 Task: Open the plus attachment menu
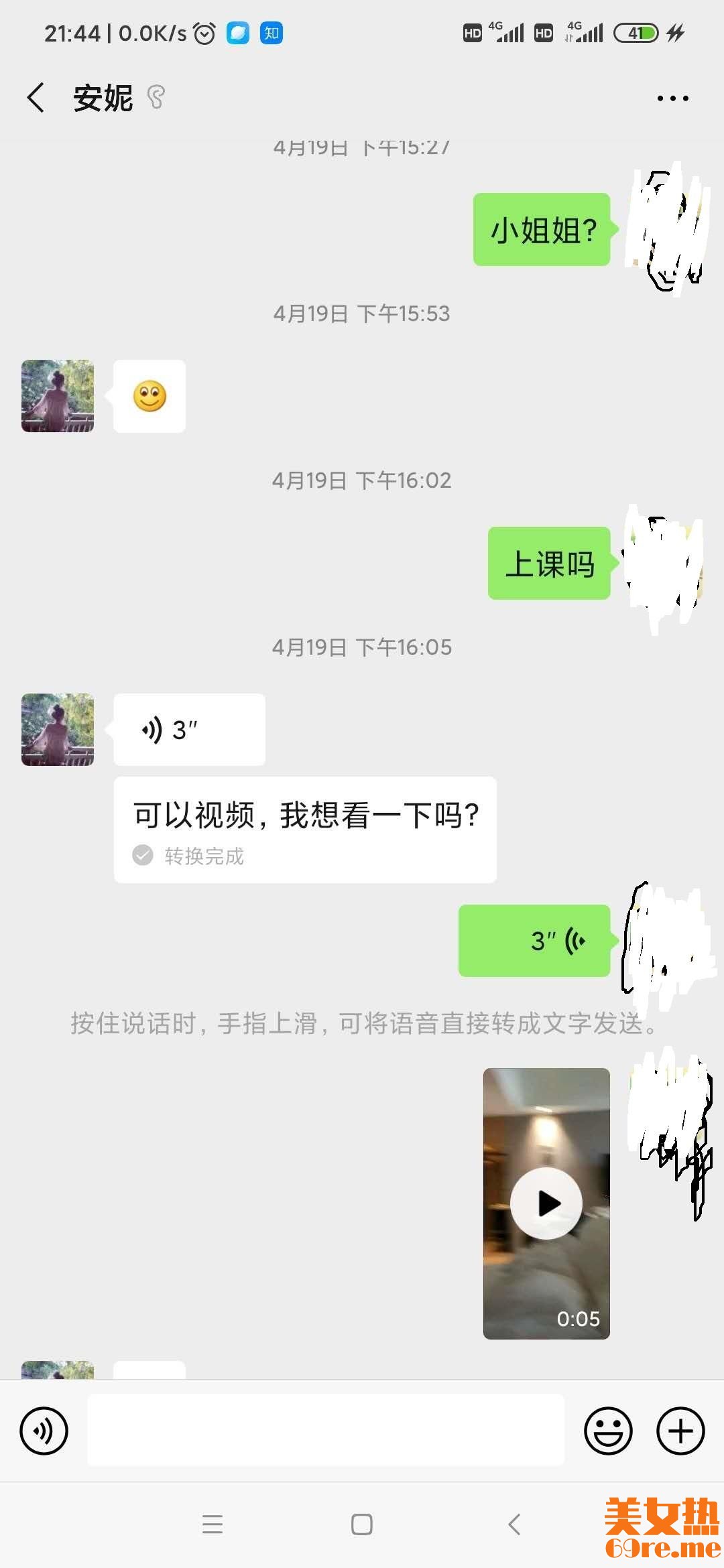pos(680,1431)
